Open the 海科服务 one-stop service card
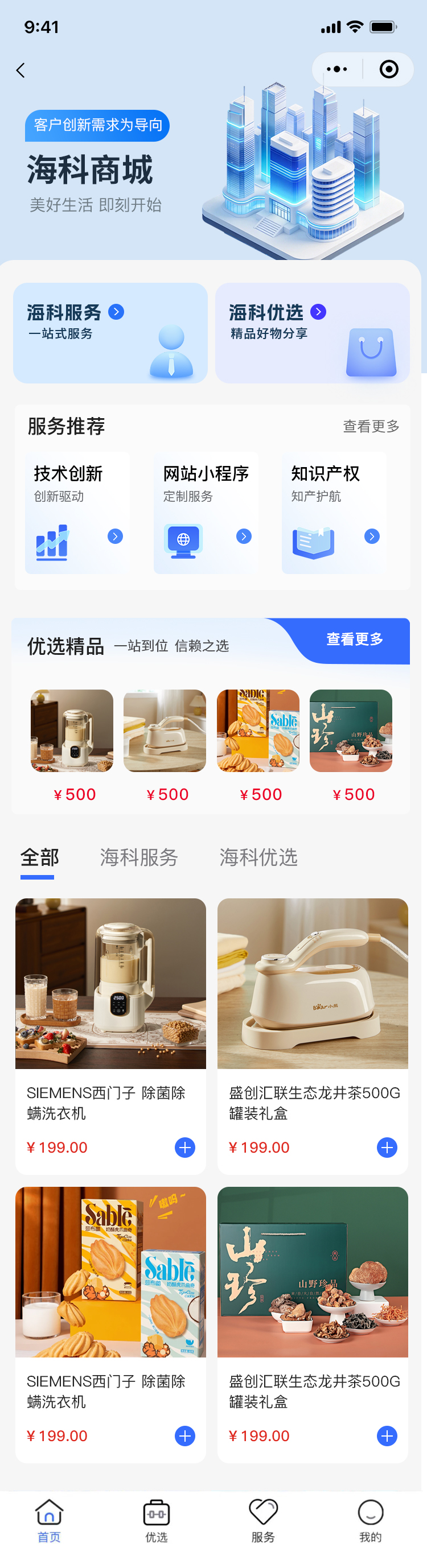Viewport: 427px width, 1568px height. 110,332
